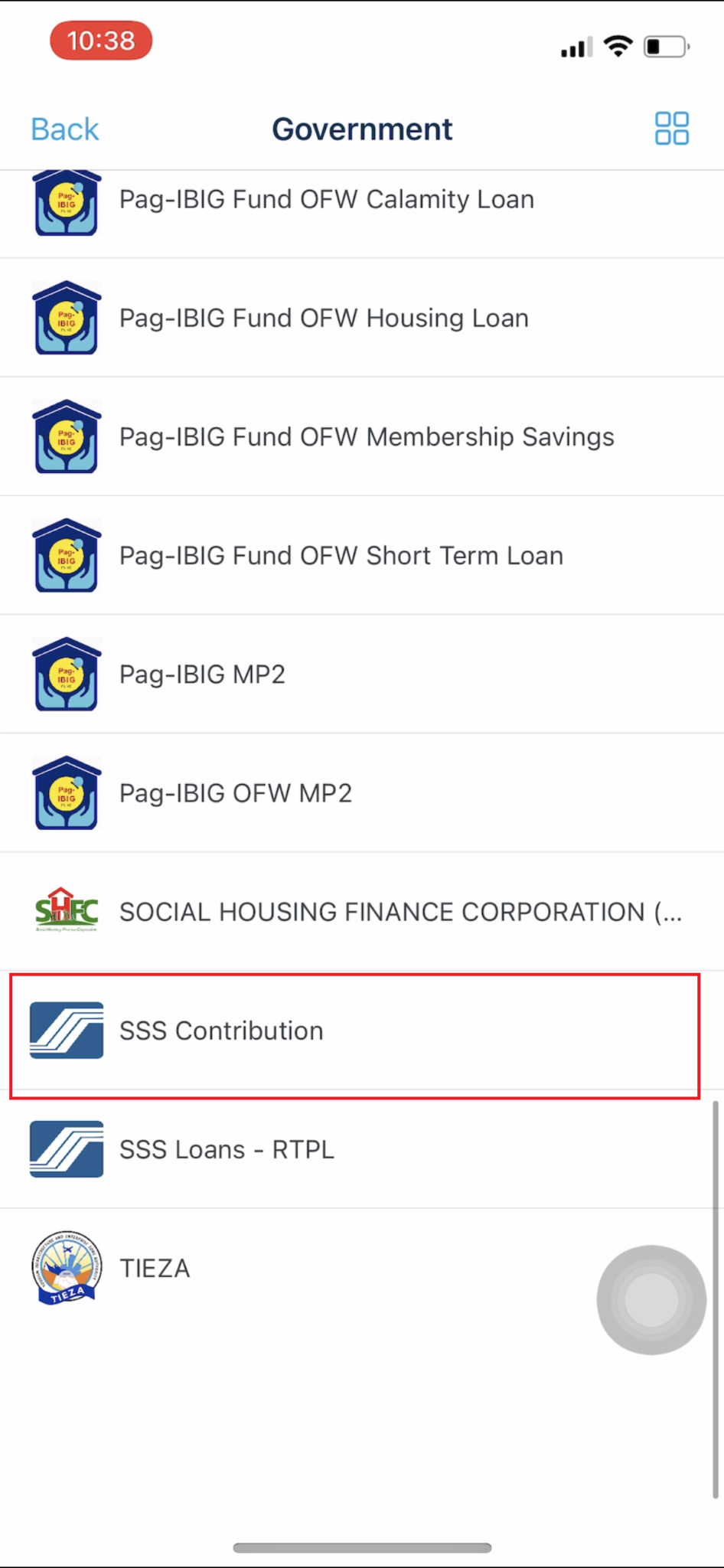Tap the Pag-IBIG icon beside Pag-IBIG MP2
This screenshot has width=724, height=1568.
[66, 674]
